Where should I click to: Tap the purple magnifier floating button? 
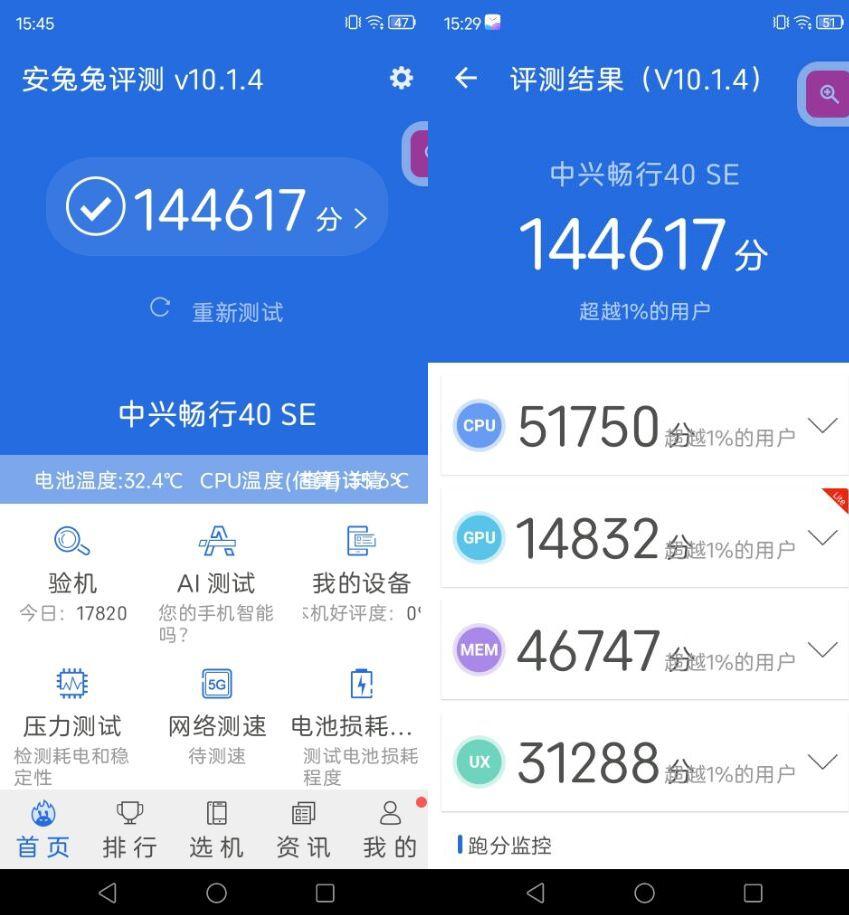(828, 94)
